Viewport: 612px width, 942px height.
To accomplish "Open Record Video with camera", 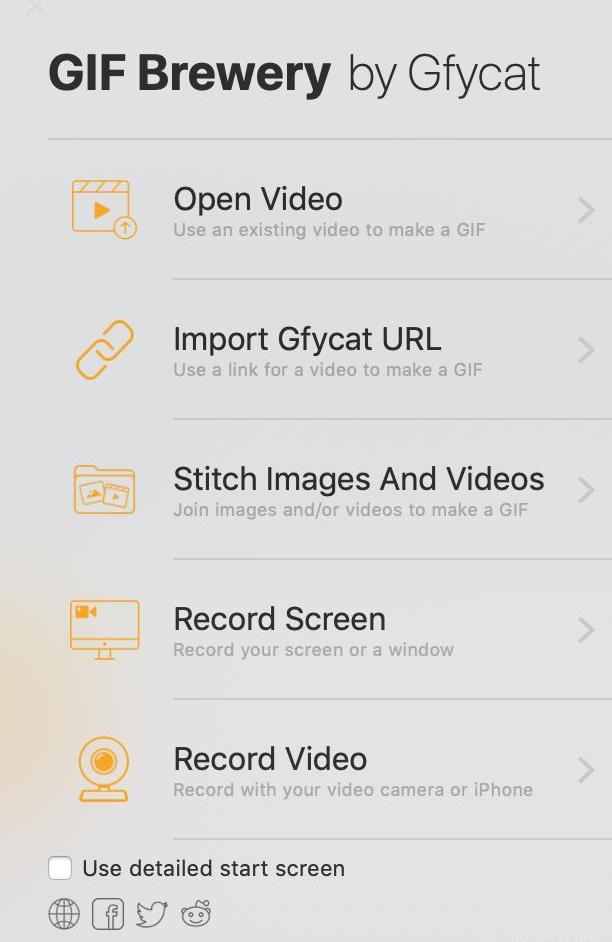I will click(330, 770).
